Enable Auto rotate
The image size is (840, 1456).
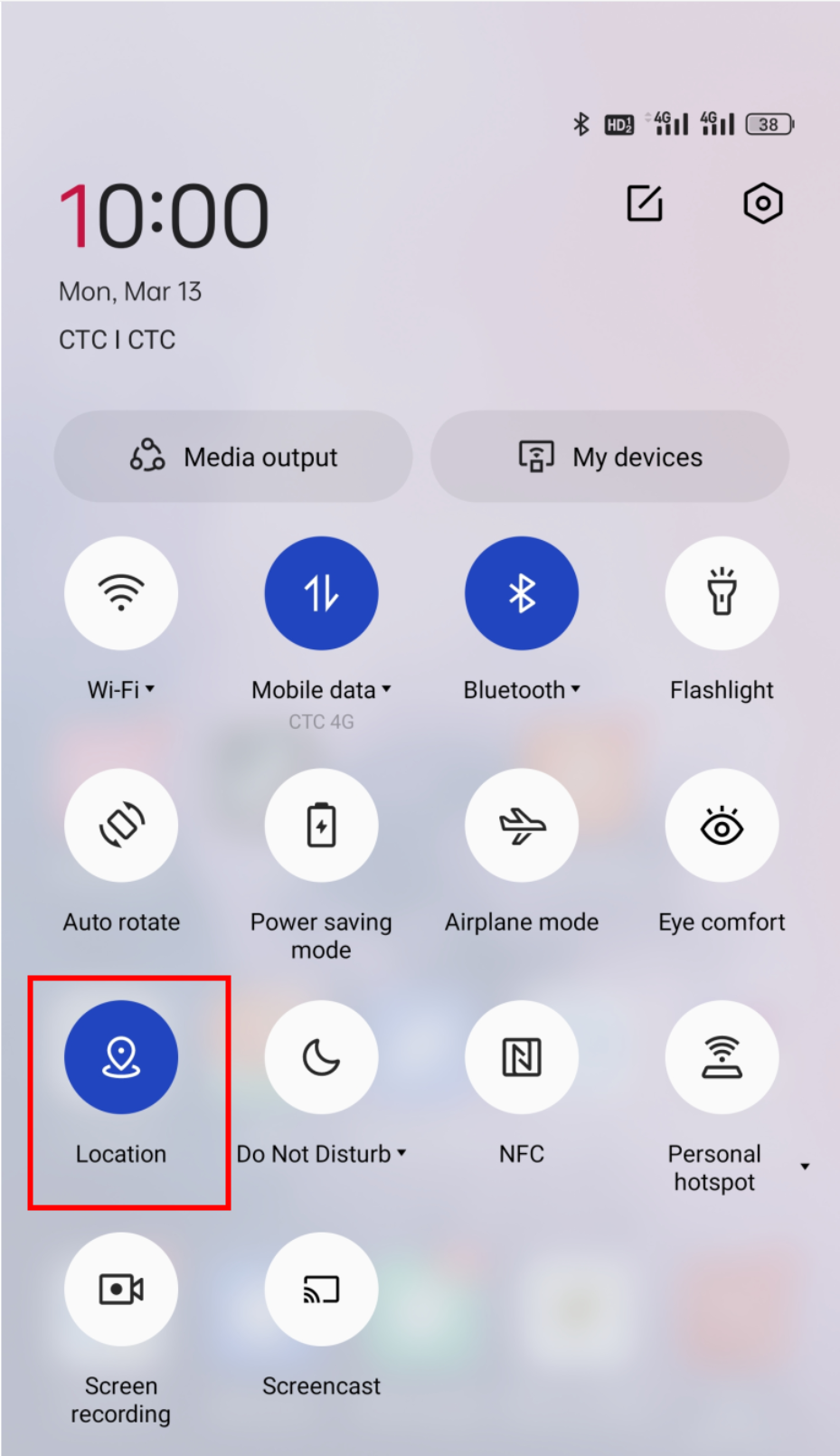(121, 825)
